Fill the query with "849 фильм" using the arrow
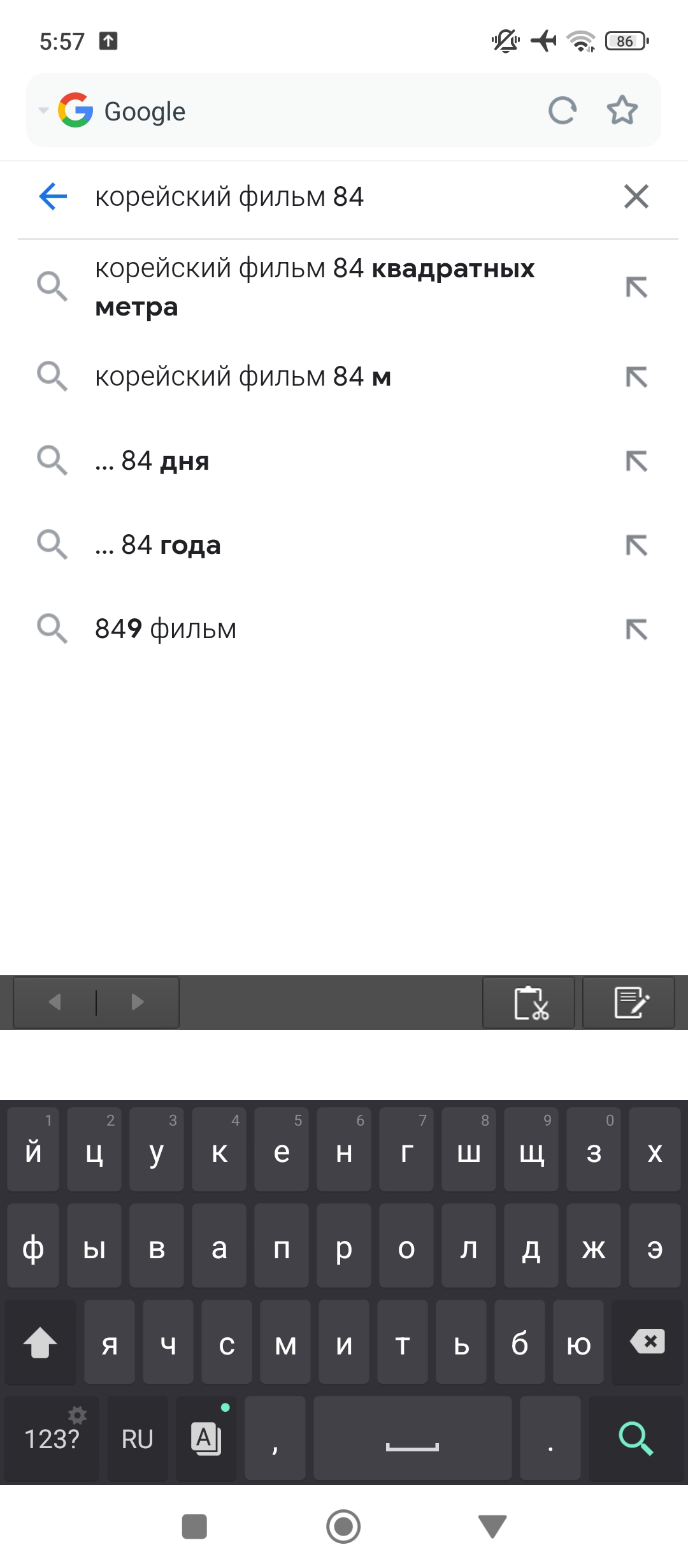The width and height of the screenshot is (688, 1568). click(636, 629)
